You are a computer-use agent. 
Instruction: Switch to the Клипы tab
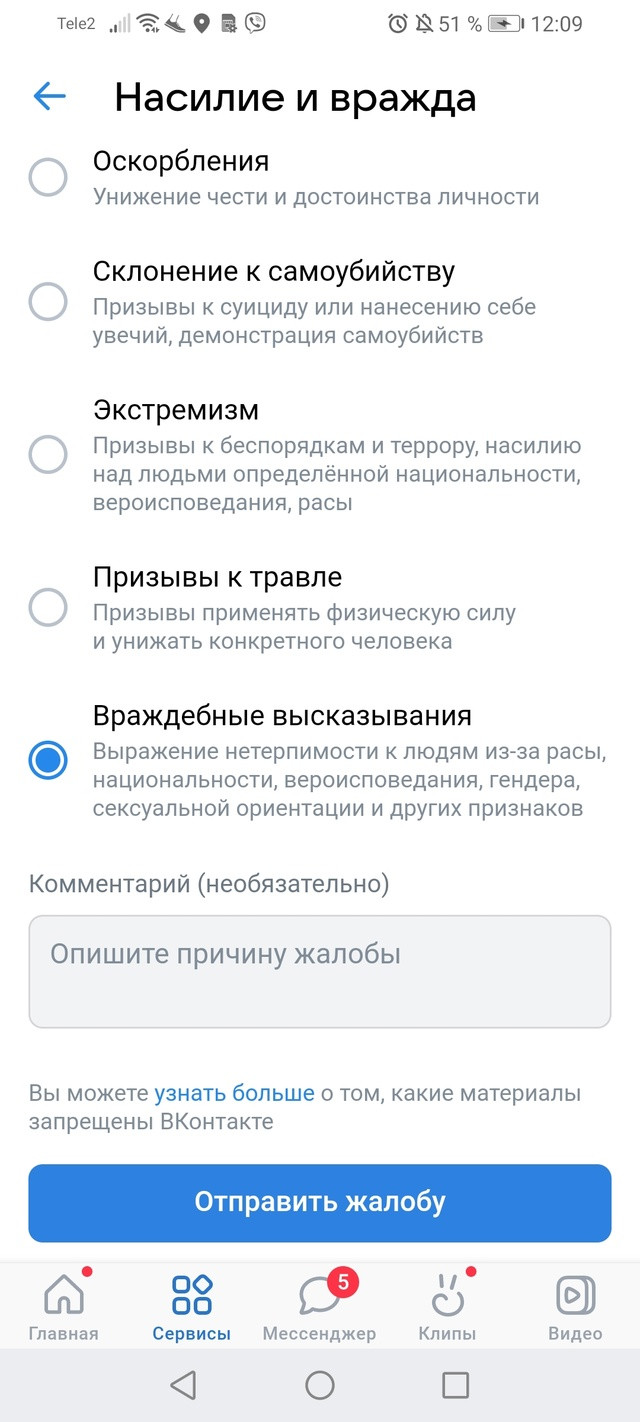(447, 1305)
